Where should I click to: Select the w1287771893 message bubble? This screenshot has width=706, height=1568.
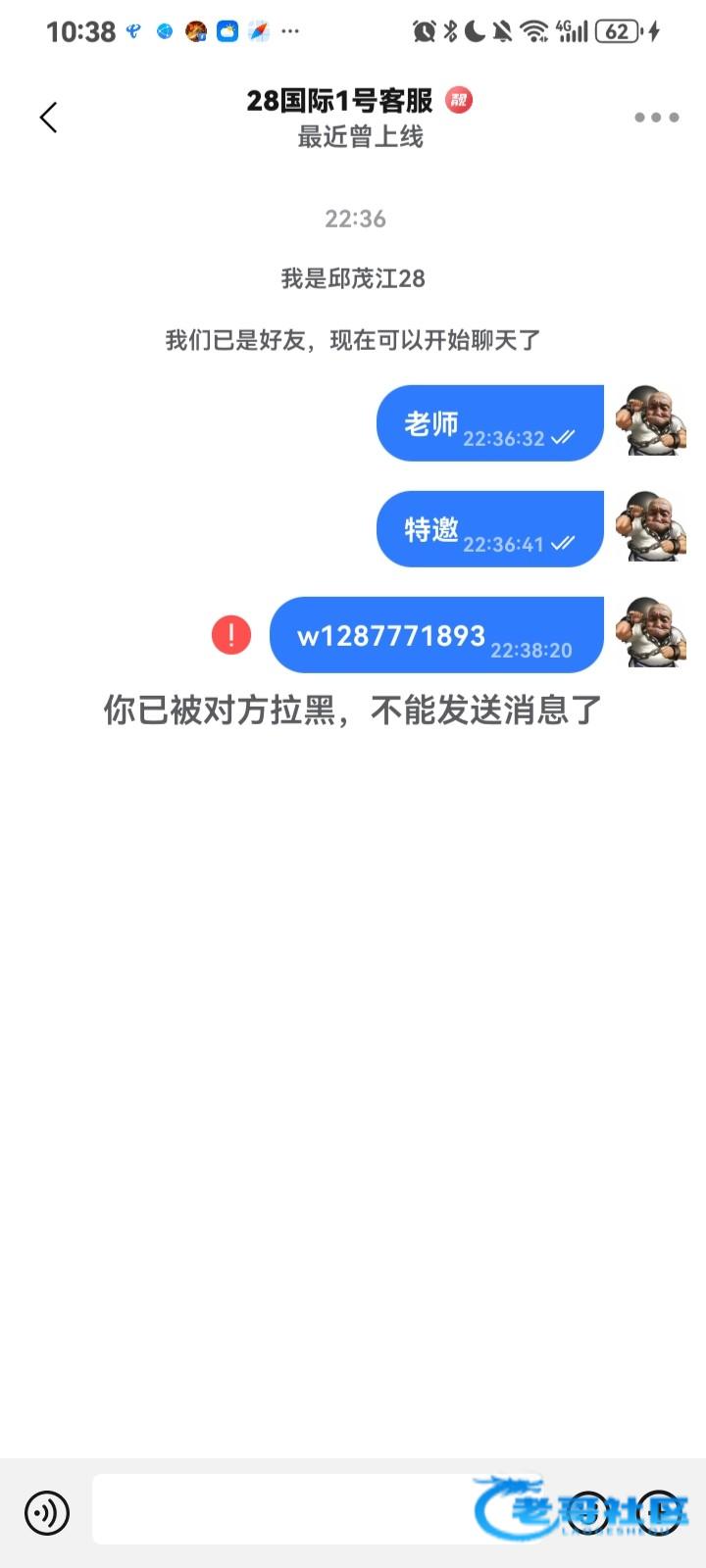[435, 635]
